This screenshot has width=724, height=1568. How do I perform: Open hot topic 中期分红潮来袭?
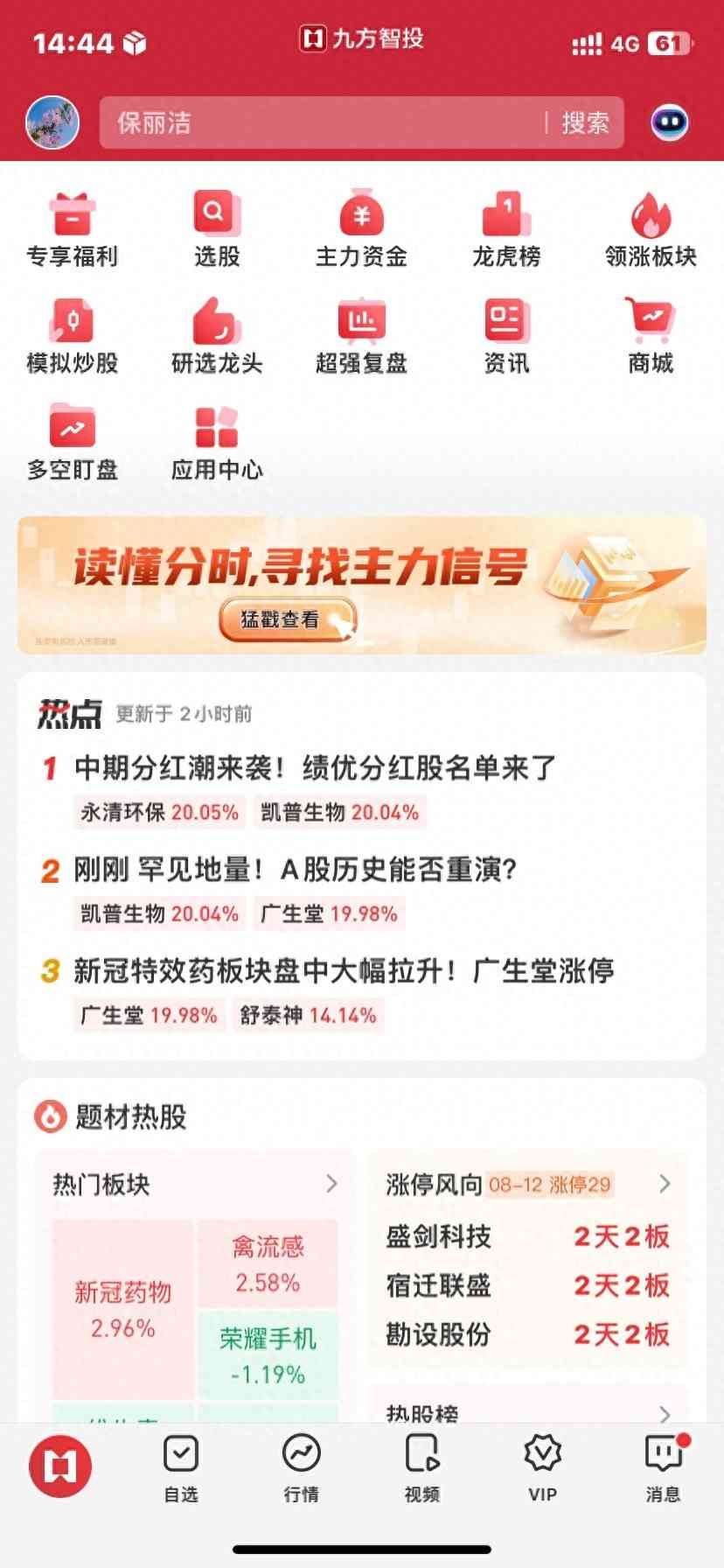click(315, 768)
